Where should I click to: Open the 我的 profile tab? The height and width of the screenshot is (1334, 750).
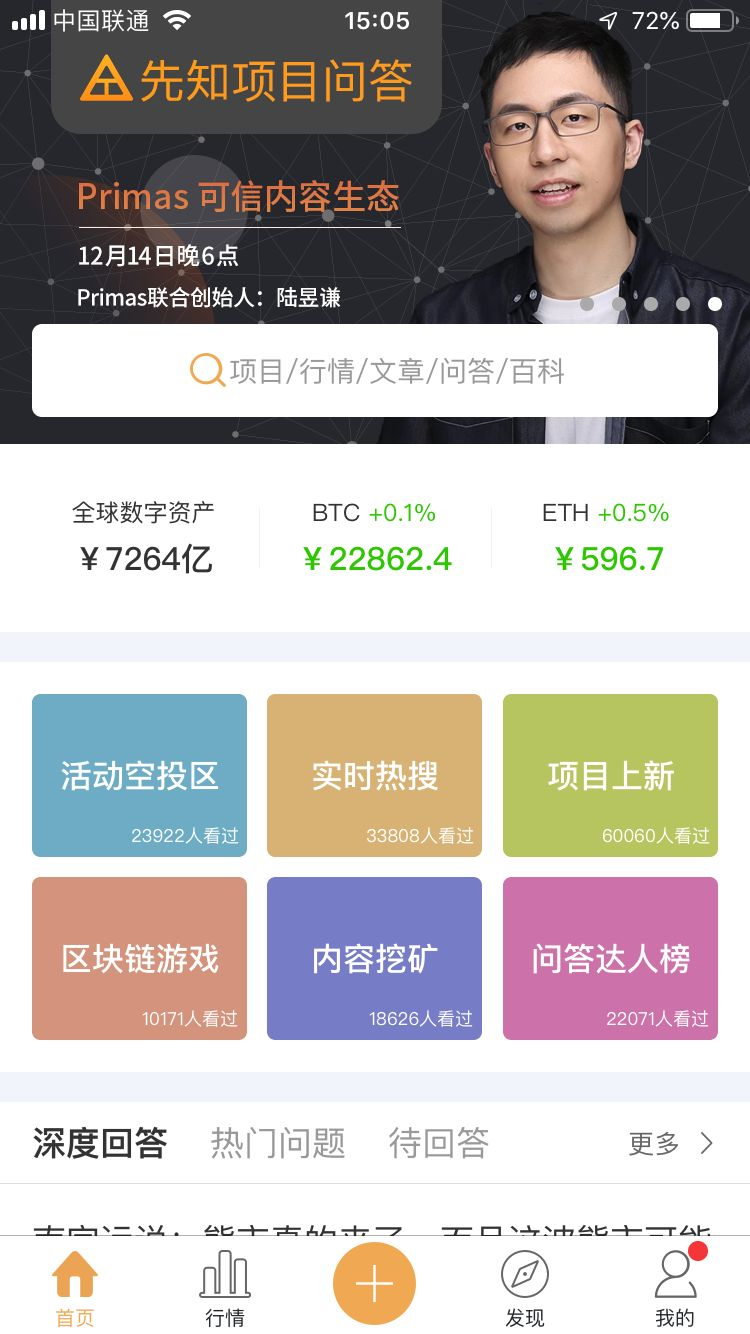674,1288
